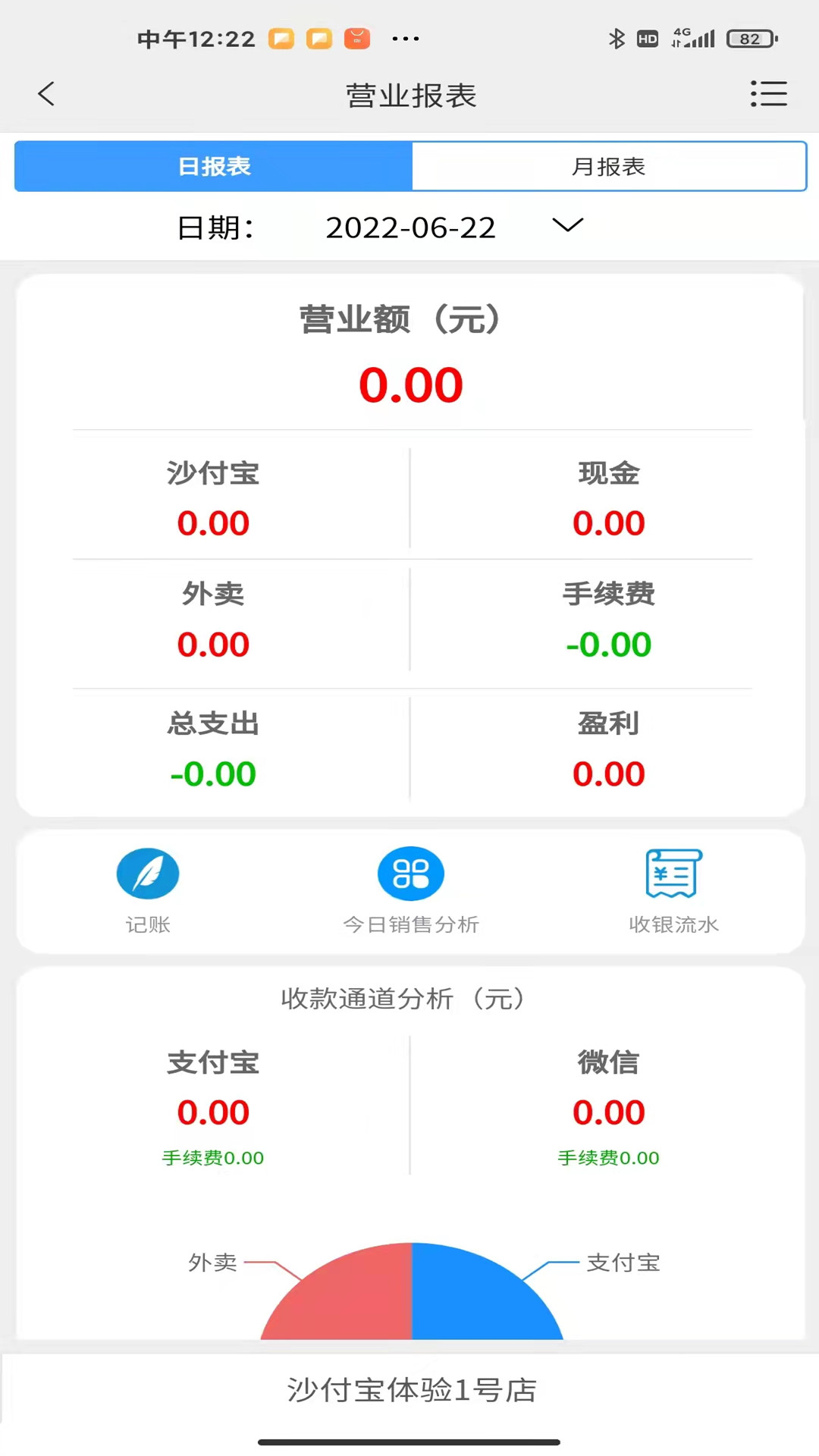This screenshot has width=819, height=1456.
Task: Select store 沙付宝体验1号店
Action: click(x=411, y=1390)
